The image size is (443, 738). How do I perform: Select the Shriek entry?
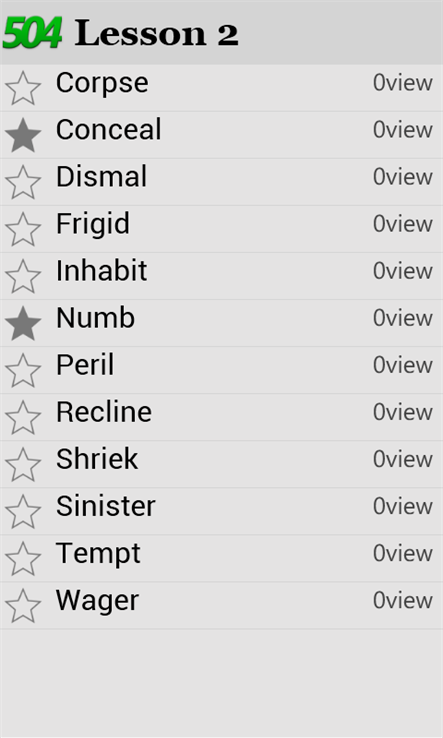(x=221, y=464)
